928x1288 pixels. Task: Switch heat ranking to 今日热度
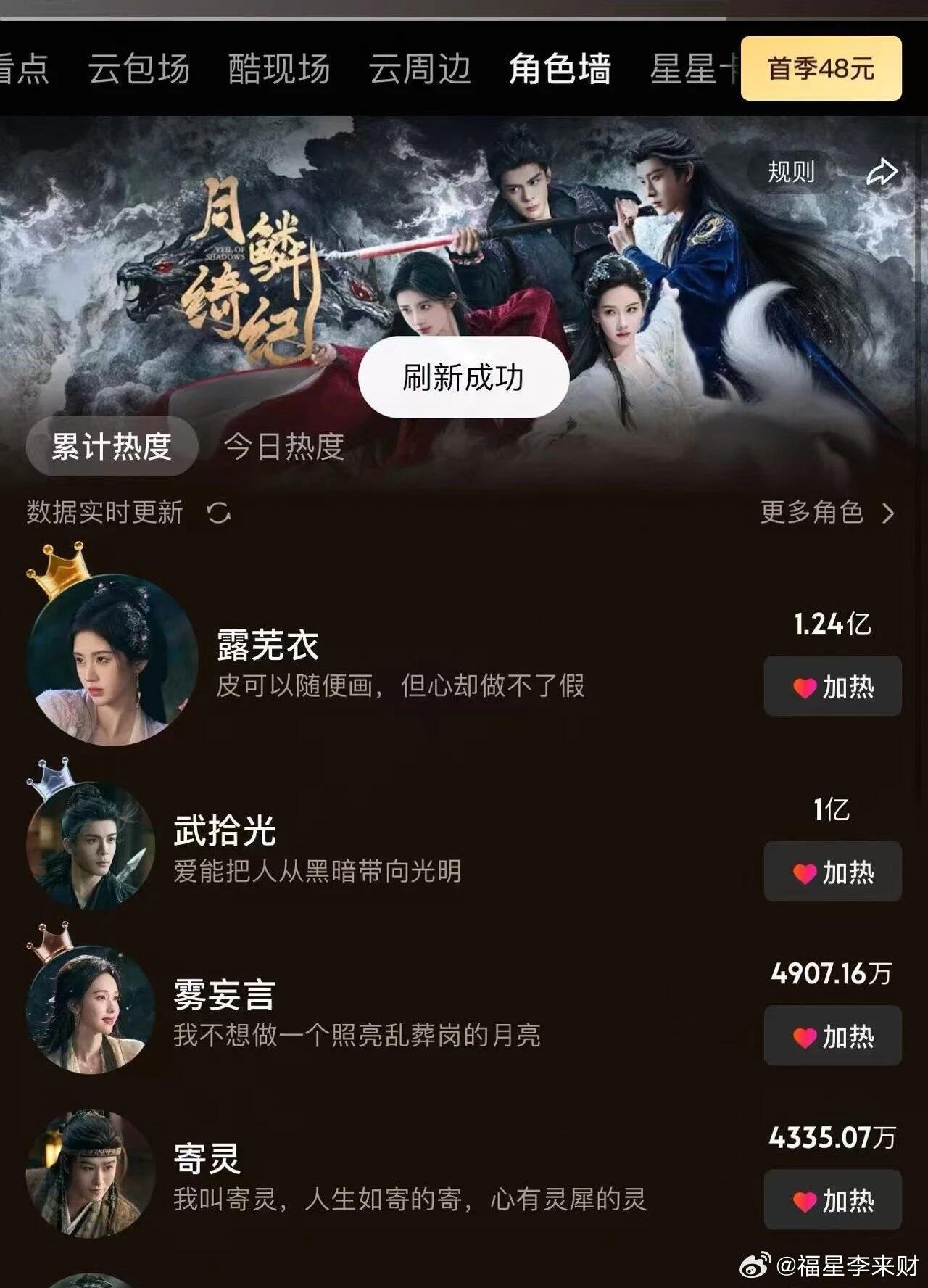pos(283,447)
